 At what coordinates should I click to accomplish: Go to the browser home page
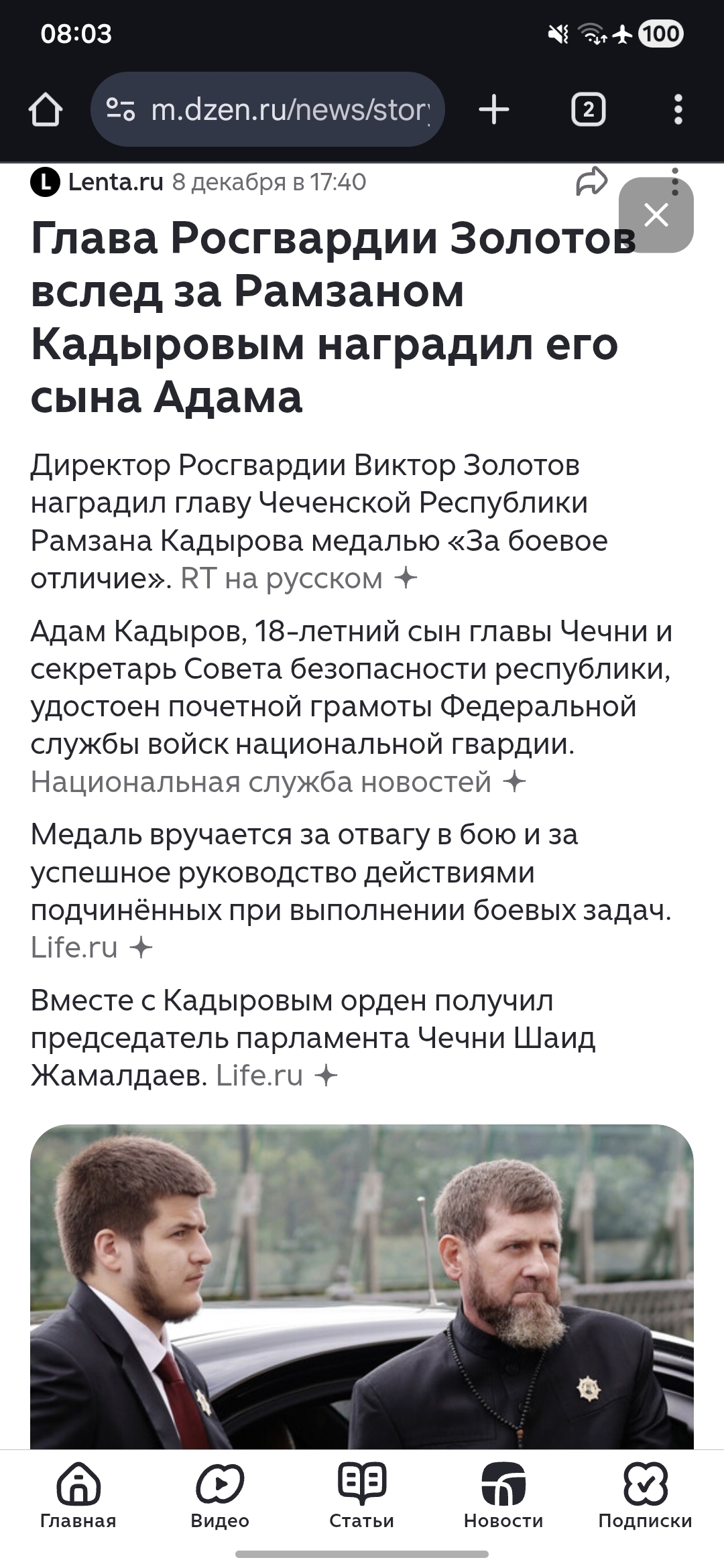pyautogui.click(x=46, y=110)
